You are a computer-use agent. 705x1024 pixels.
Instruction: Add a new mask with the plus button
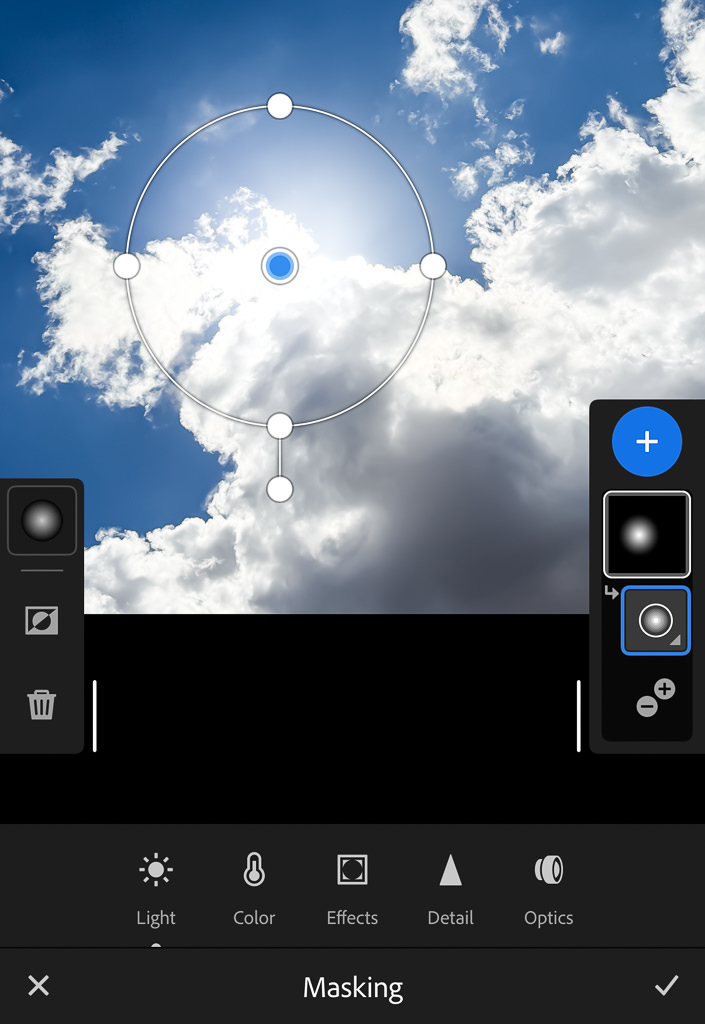coord(647,442)
